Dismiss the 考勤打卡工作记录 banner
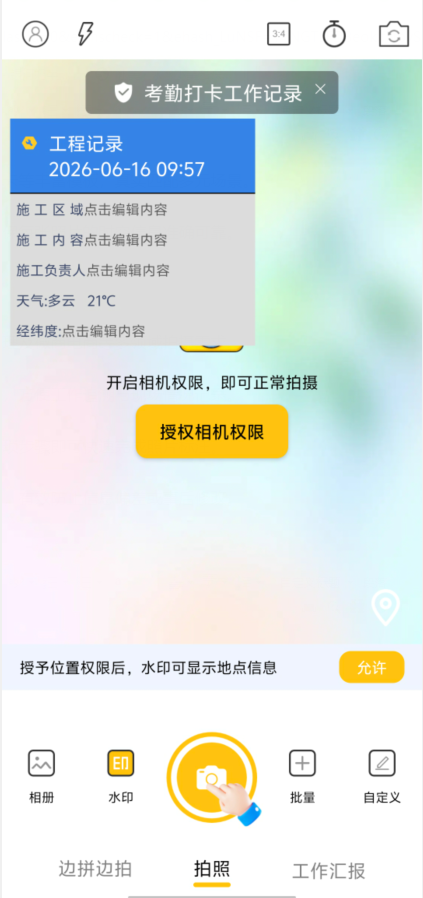This screenshot has width=423, height=898. point(321,89)
